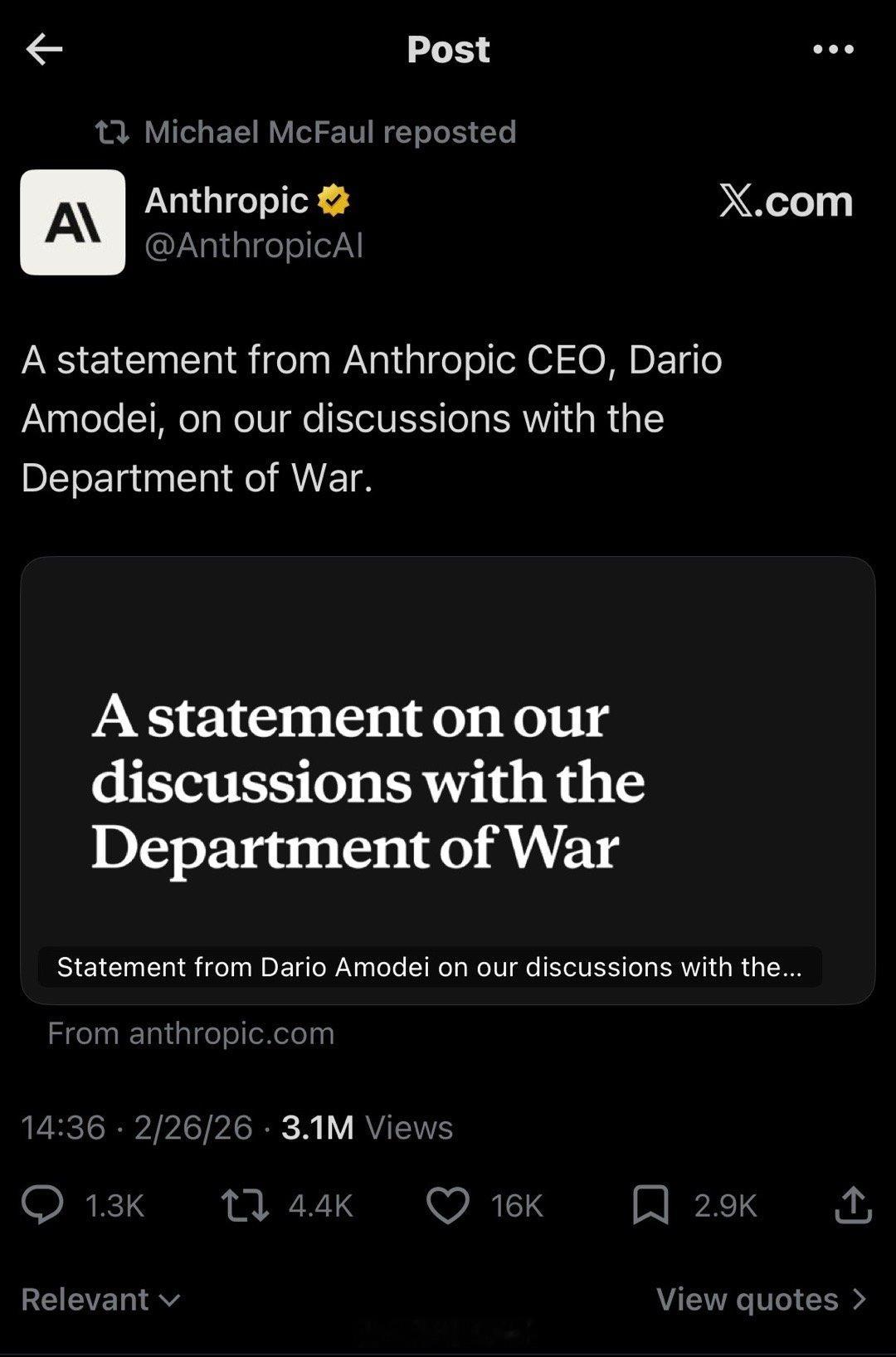The width and height of the screenshot is (896, 1357).
Task: Open the Department of War statement card
Action: point(447,780)
